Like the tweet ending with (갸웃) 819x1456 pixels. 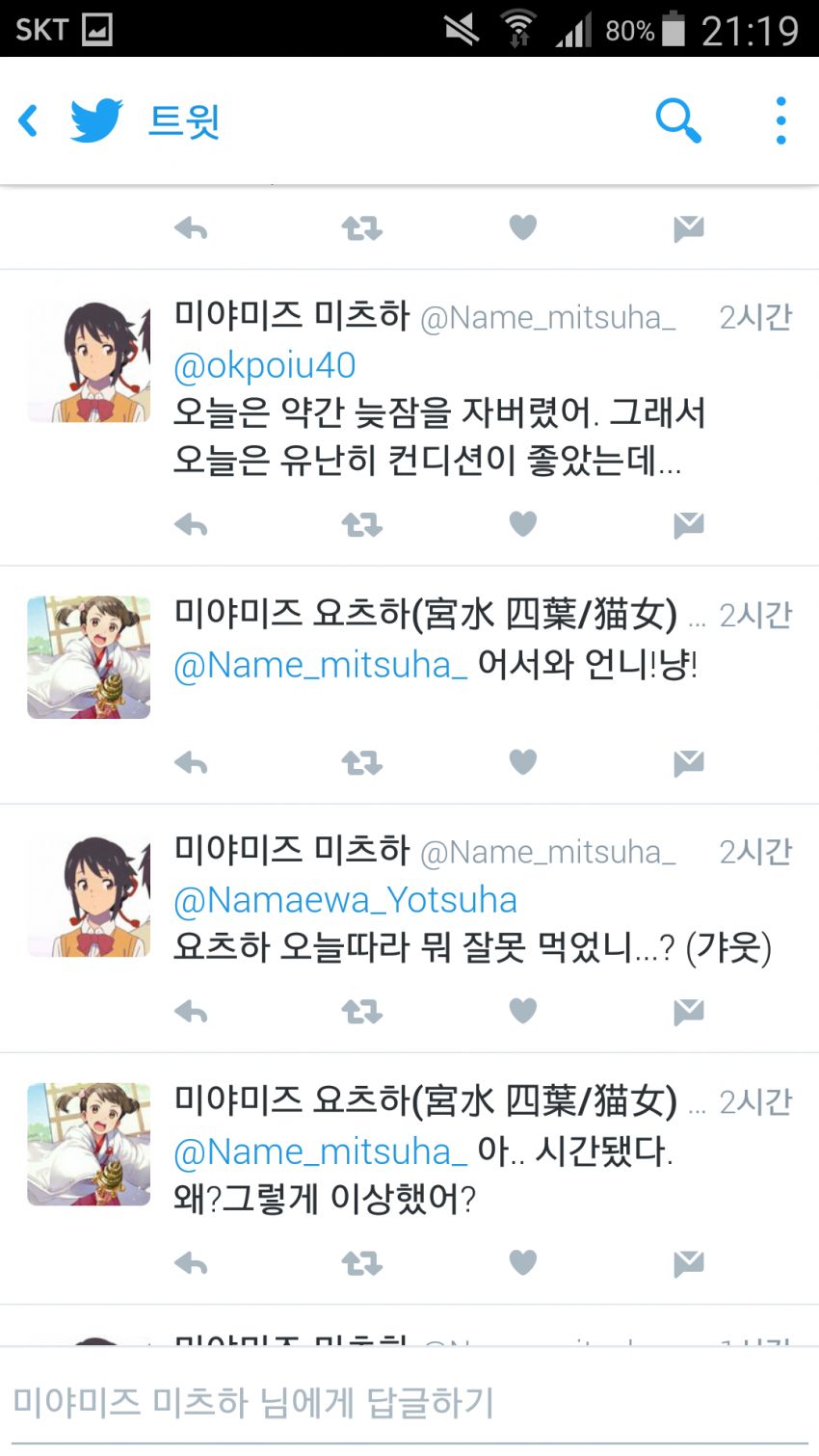click(x=522, y=1011)
